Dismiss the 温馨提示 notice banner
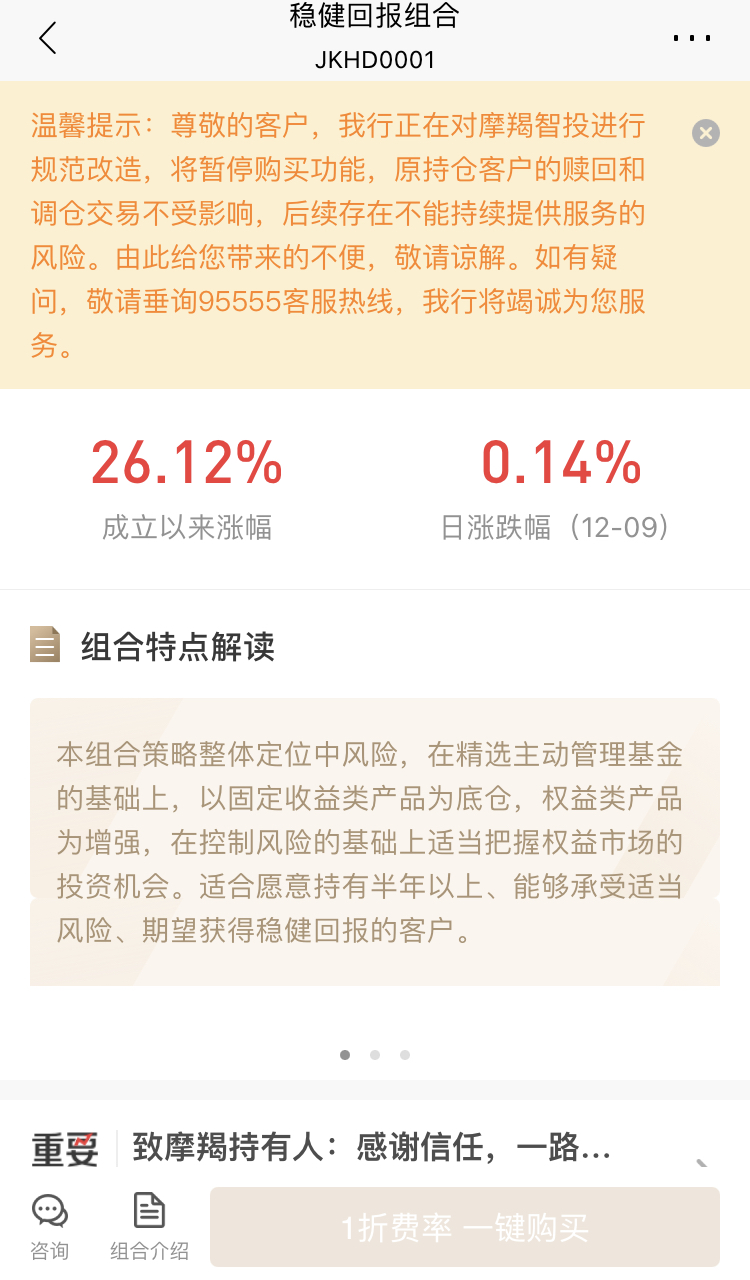Viewport: 750px width, 1280px height. pos(706,133)
